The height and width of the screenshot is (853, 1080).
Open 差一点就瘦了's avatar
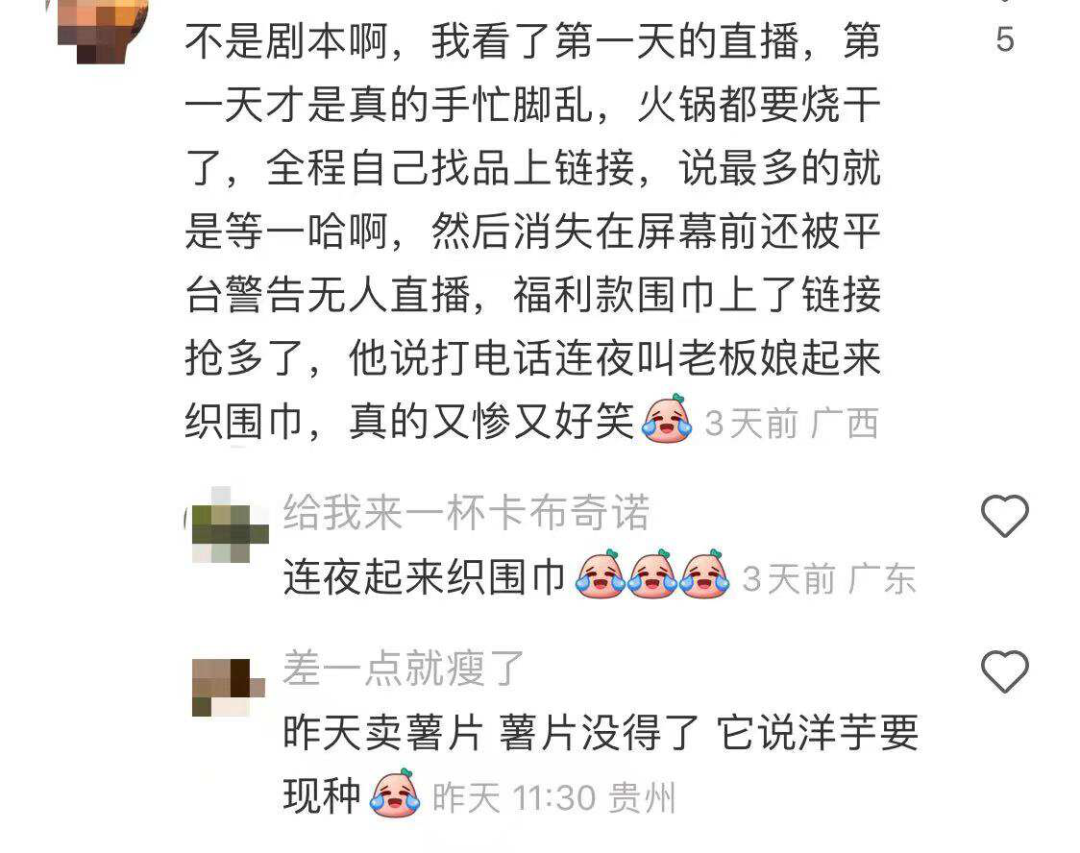230,687
